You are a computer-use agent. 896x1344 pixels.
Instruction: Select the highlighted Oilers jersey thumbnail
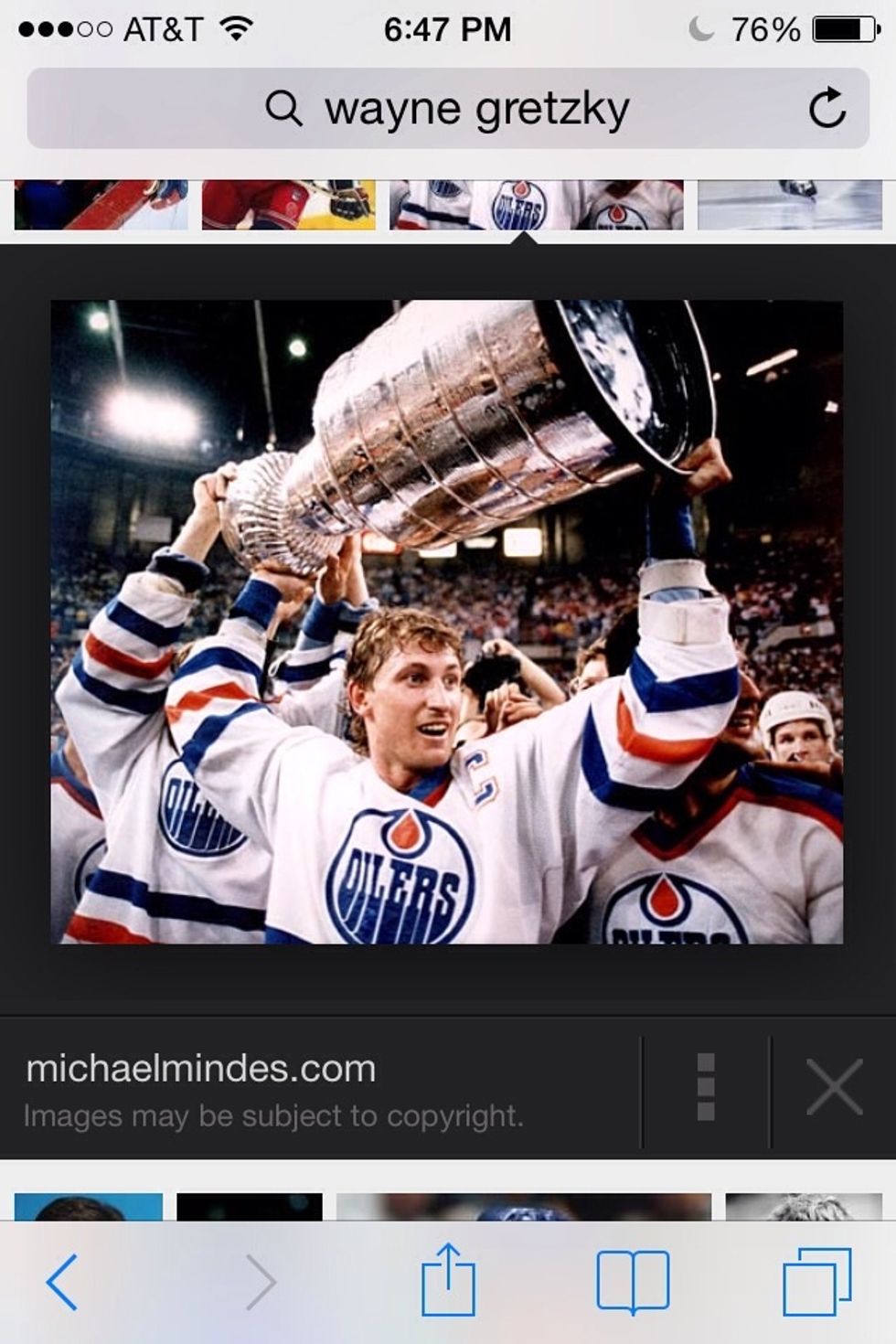tap(523, 203)
